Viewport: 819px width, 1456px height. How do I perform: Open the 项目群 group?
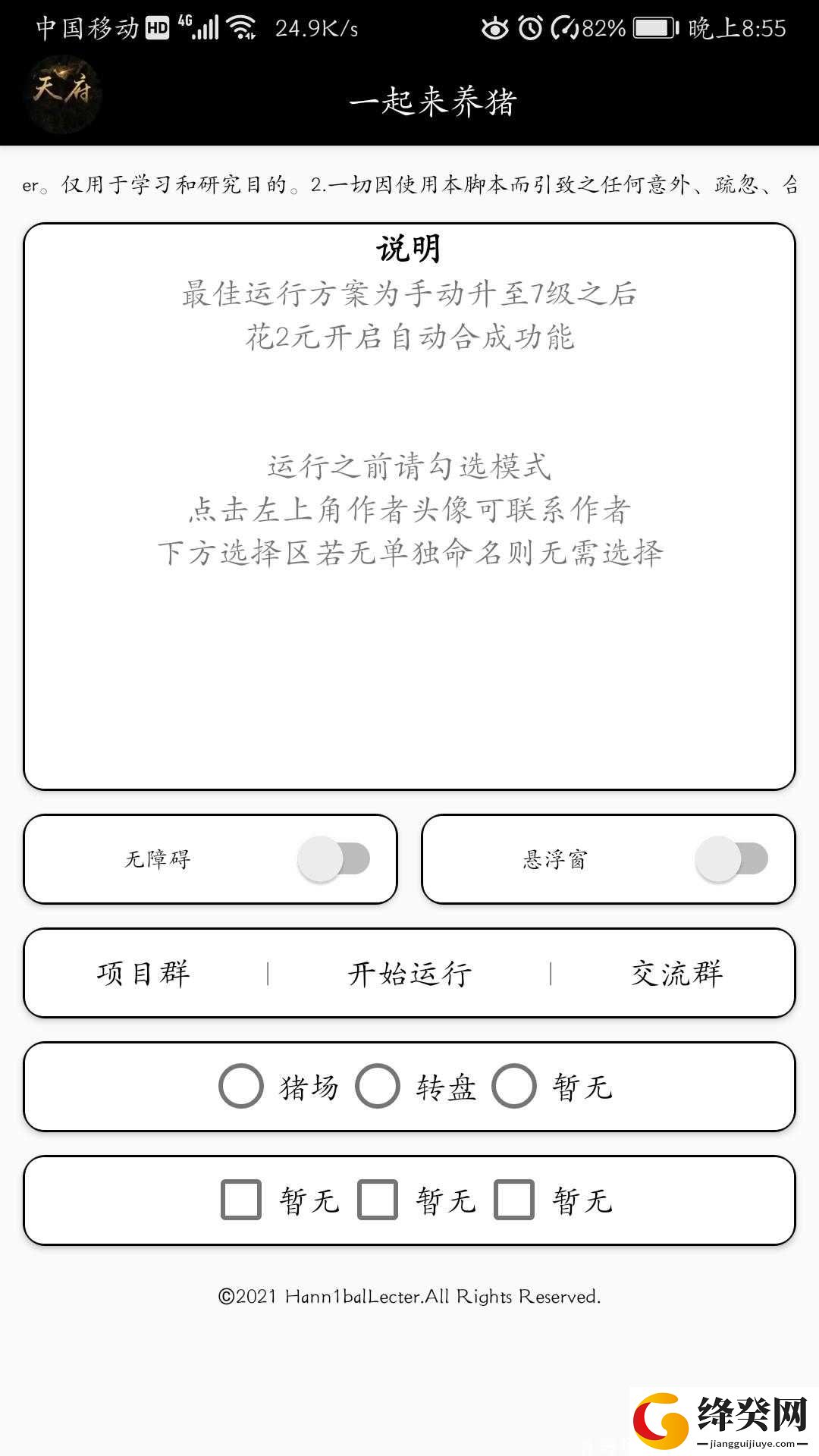(143, 973)
